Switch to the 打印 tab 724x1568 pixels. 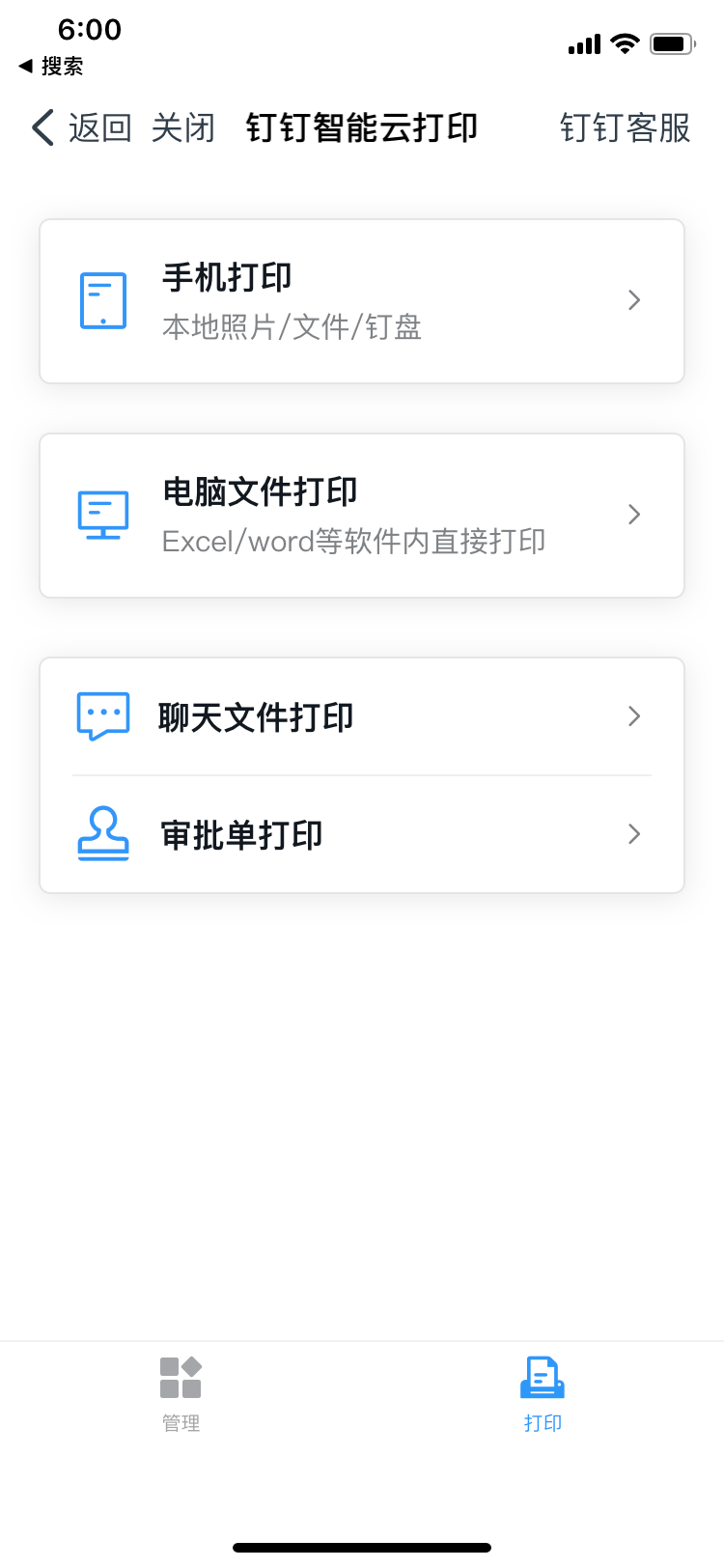pos(542,1390)
